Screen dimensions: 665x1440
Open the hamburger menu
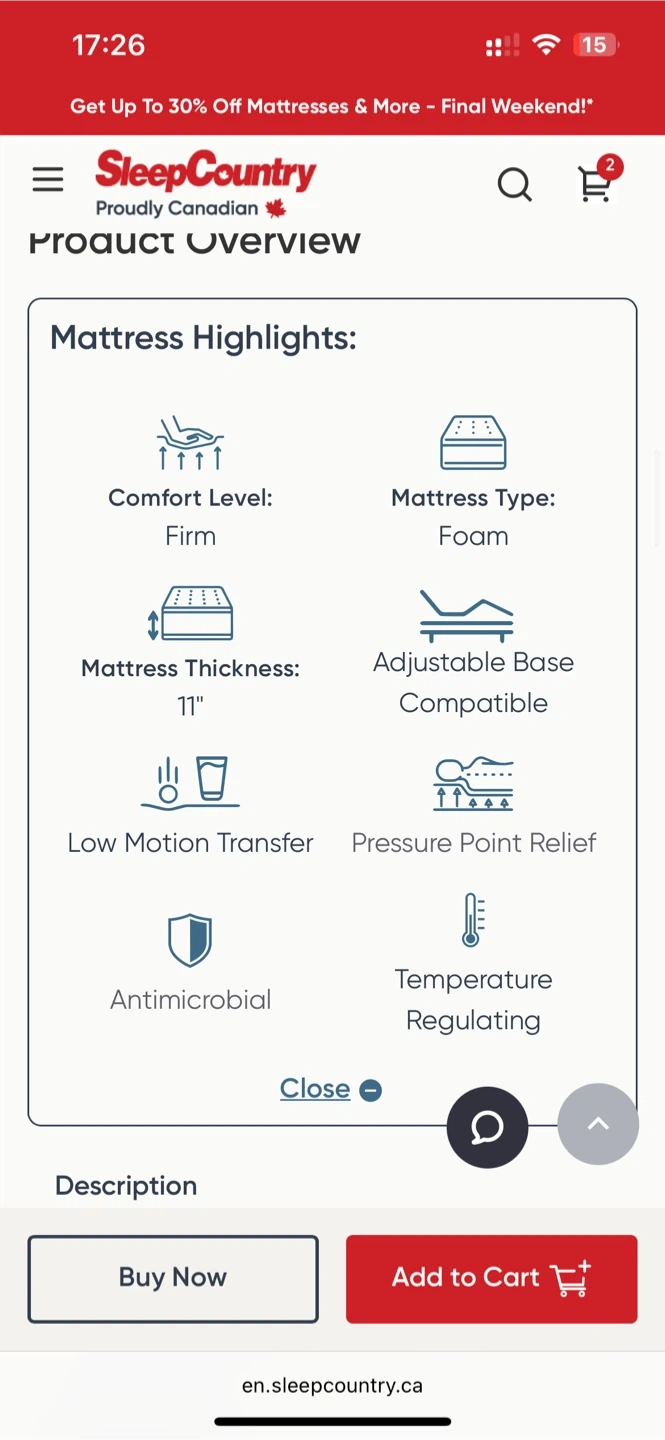(x=47, y=180)
